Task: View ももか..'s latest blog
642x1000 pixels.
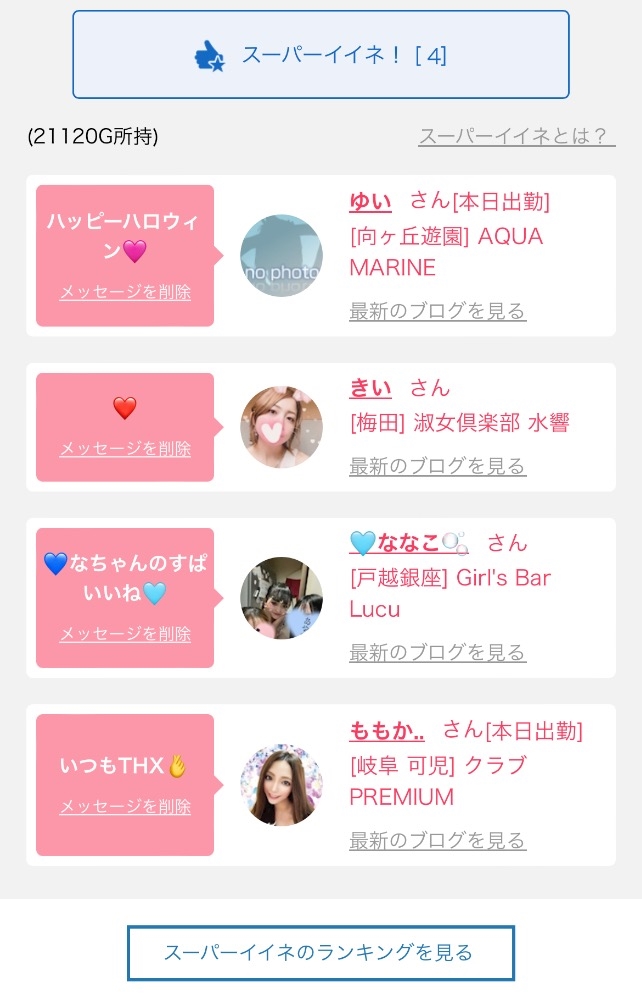Action: click(x=437, y=840)
